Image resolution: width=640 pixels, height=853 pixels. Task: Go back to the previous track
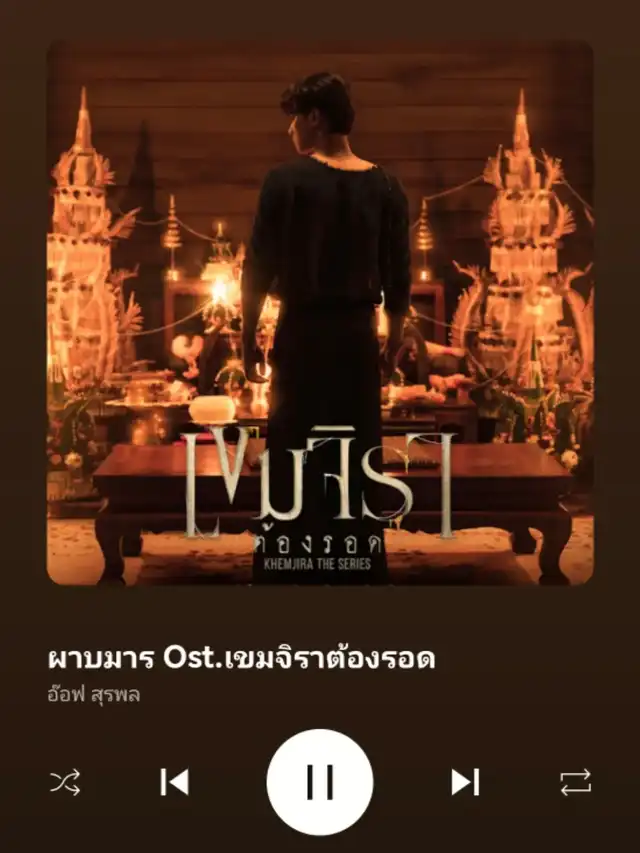click(175, 781)
